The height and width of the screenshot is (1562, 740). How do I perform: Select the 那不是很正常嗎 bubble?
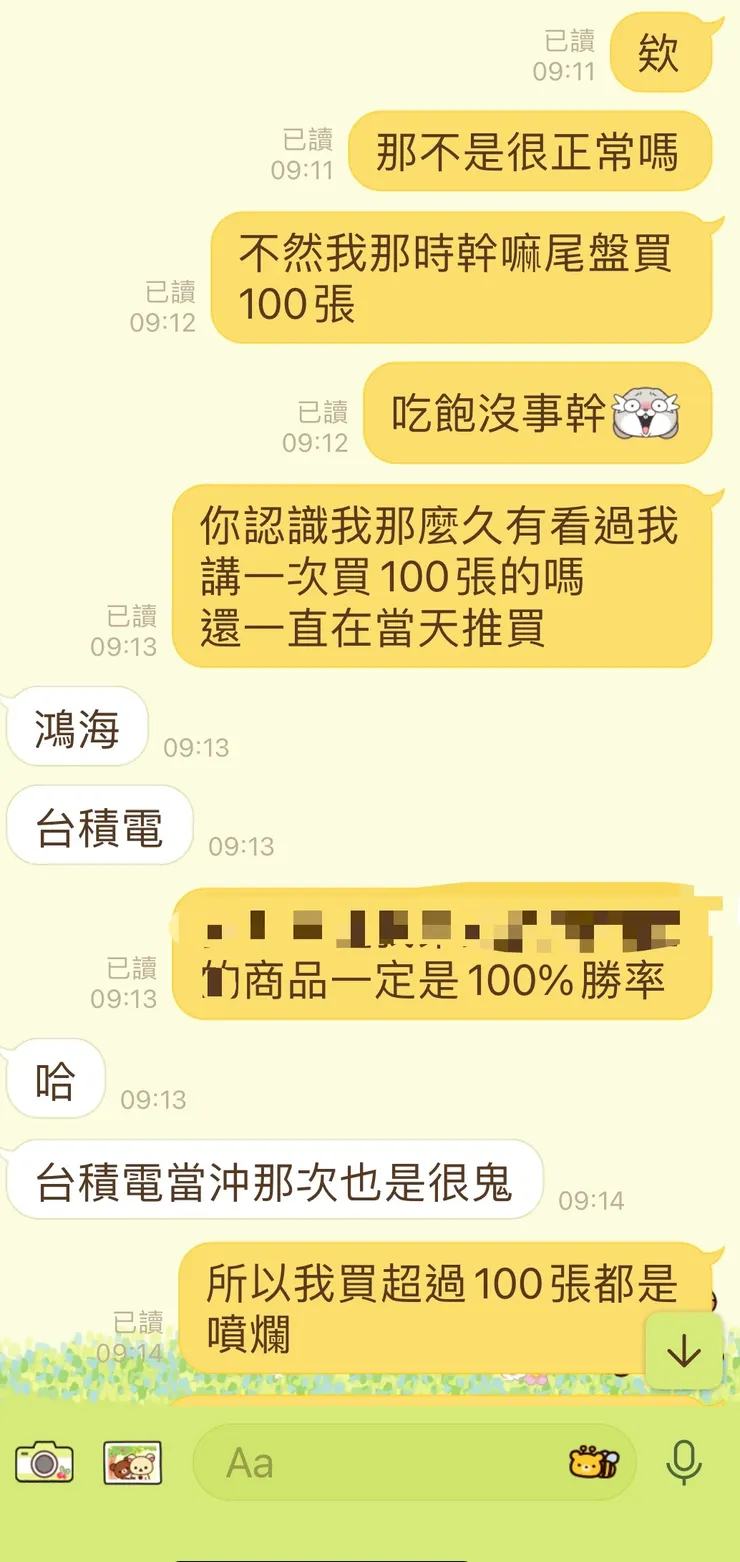528,152
